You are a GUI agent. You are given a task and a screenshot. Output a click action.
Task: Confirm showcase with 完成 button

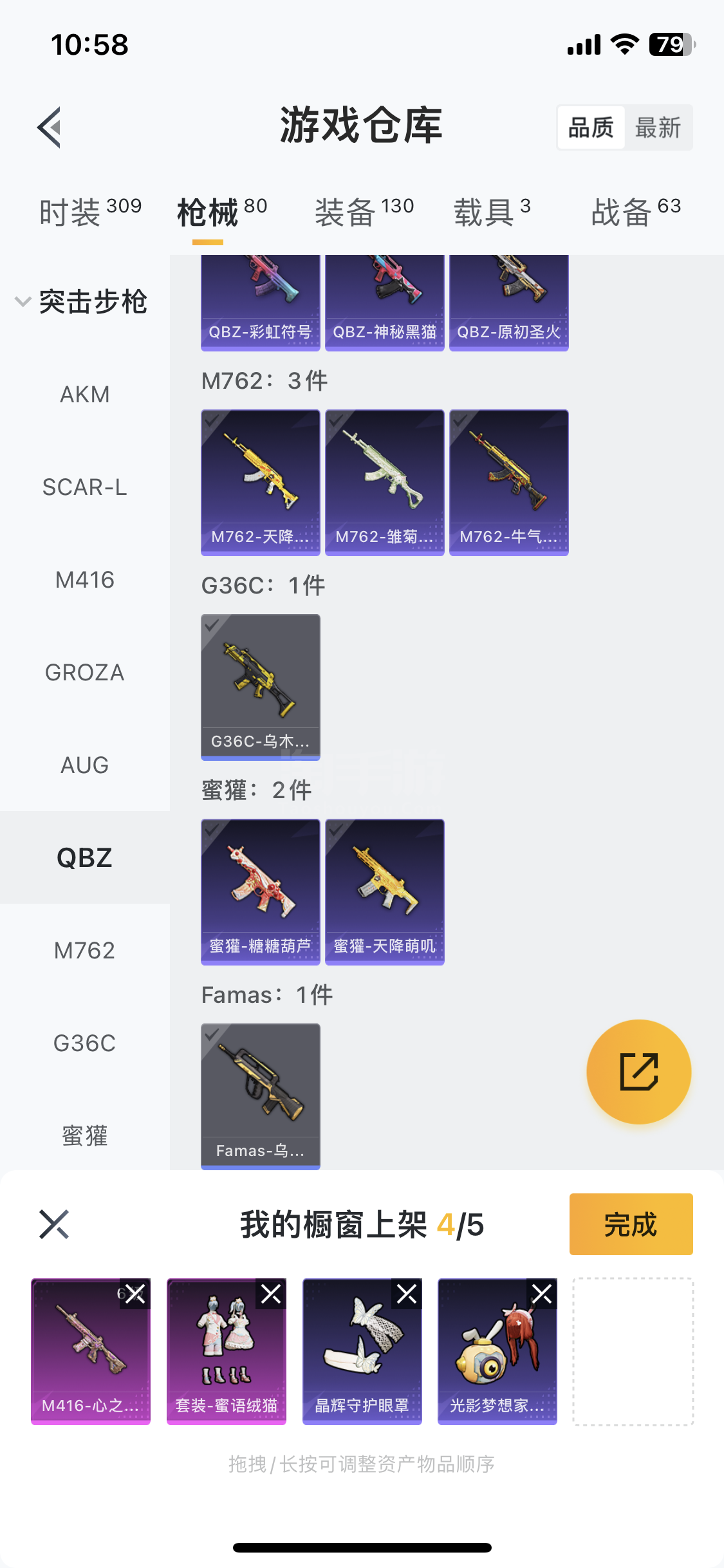pos(631,1224)
